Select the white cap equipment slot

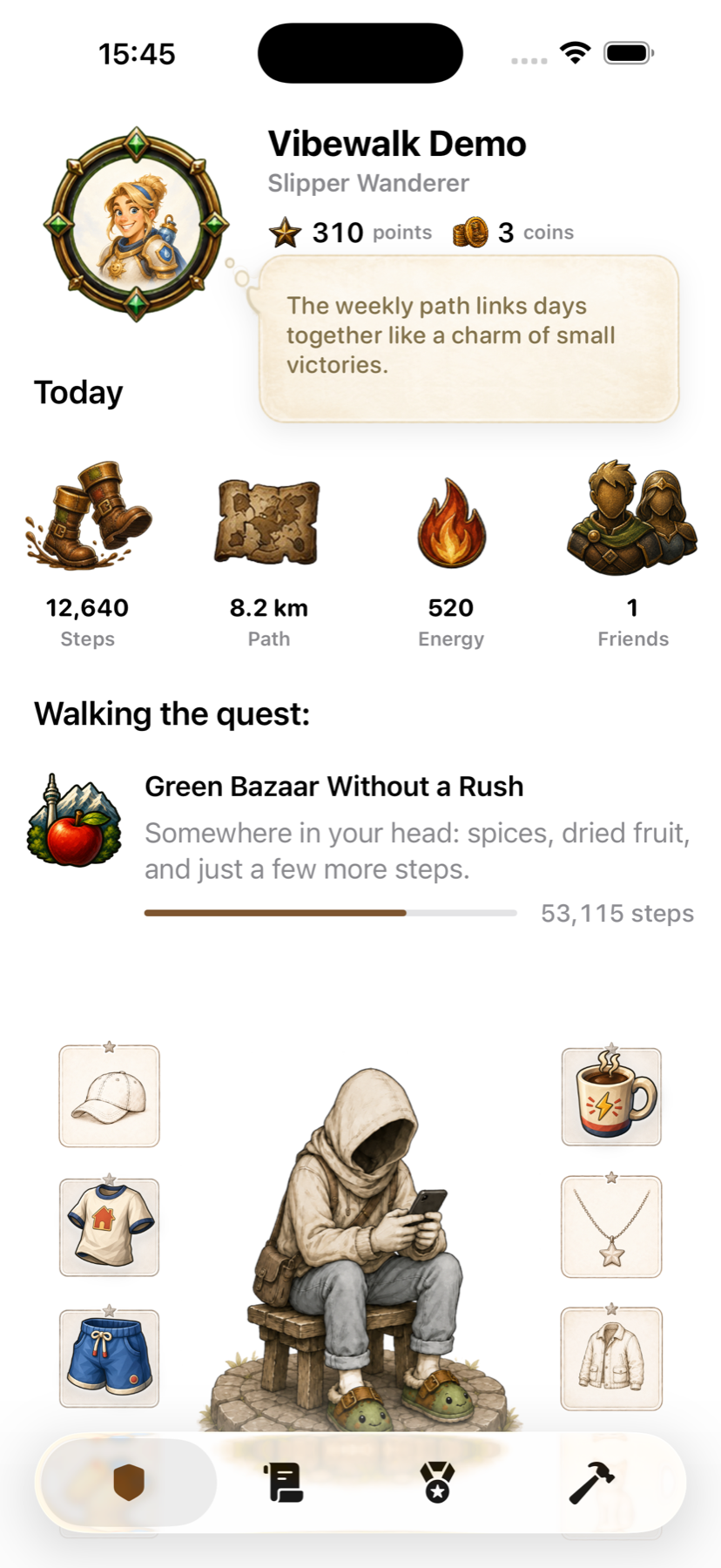[109, 1096]
